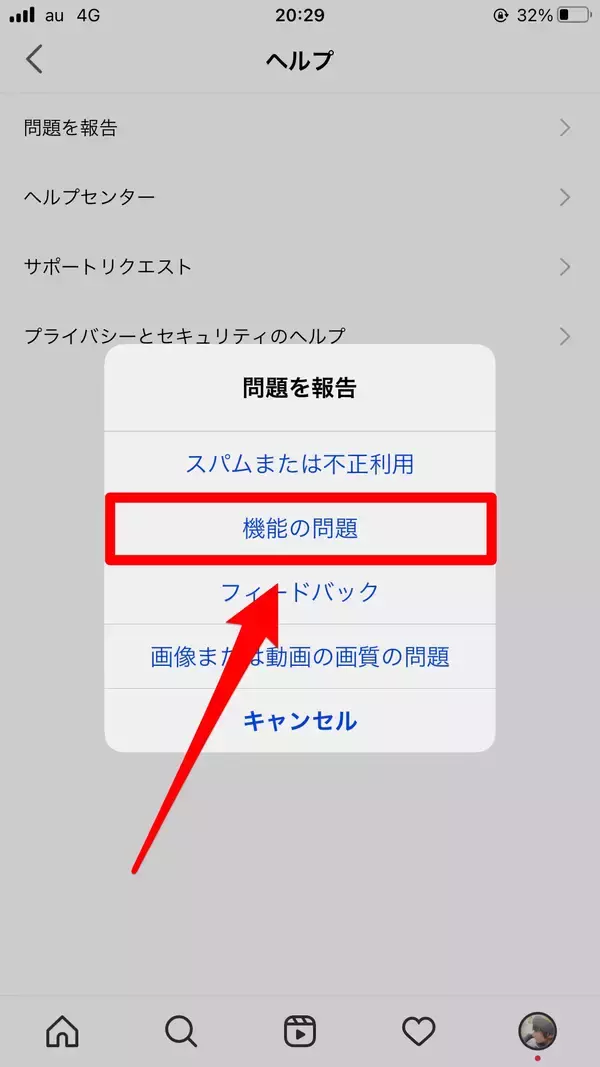Open the activity heart tab

pos(418,1030)
